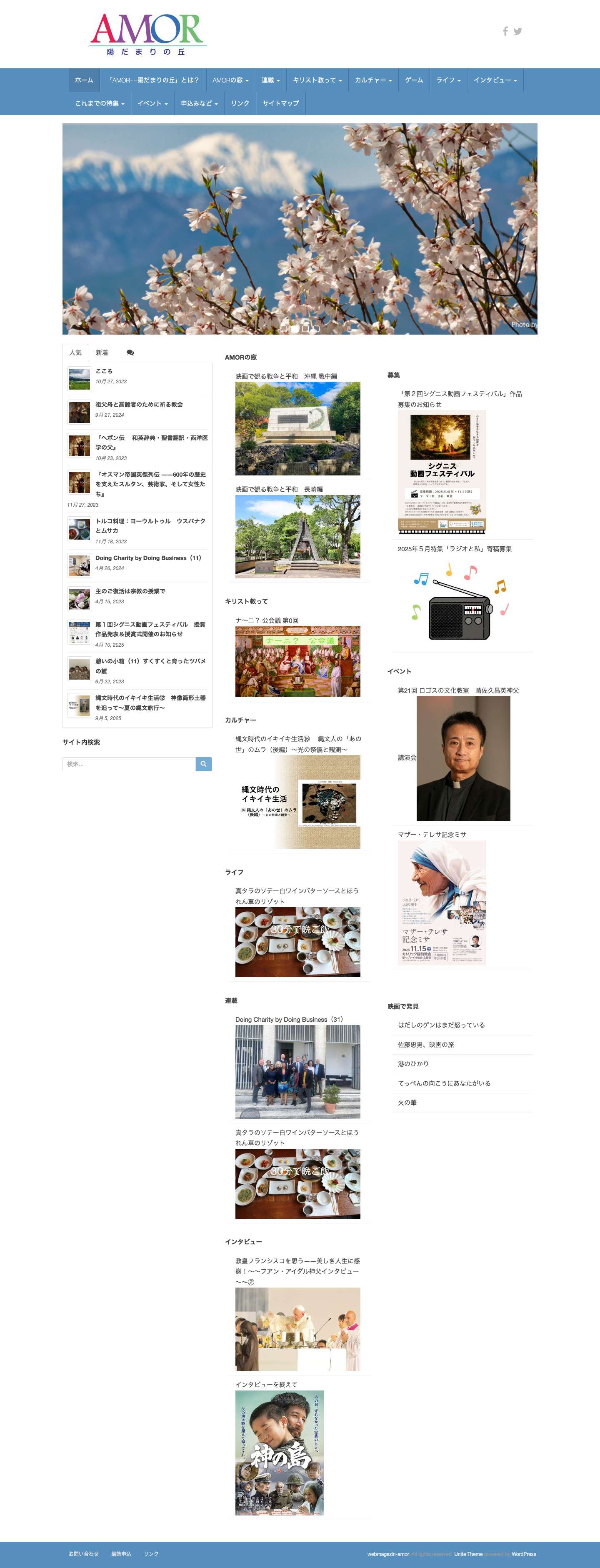600x1568 pixels.
Task: Open the サイトマップ page
Action: pos(280,103)
